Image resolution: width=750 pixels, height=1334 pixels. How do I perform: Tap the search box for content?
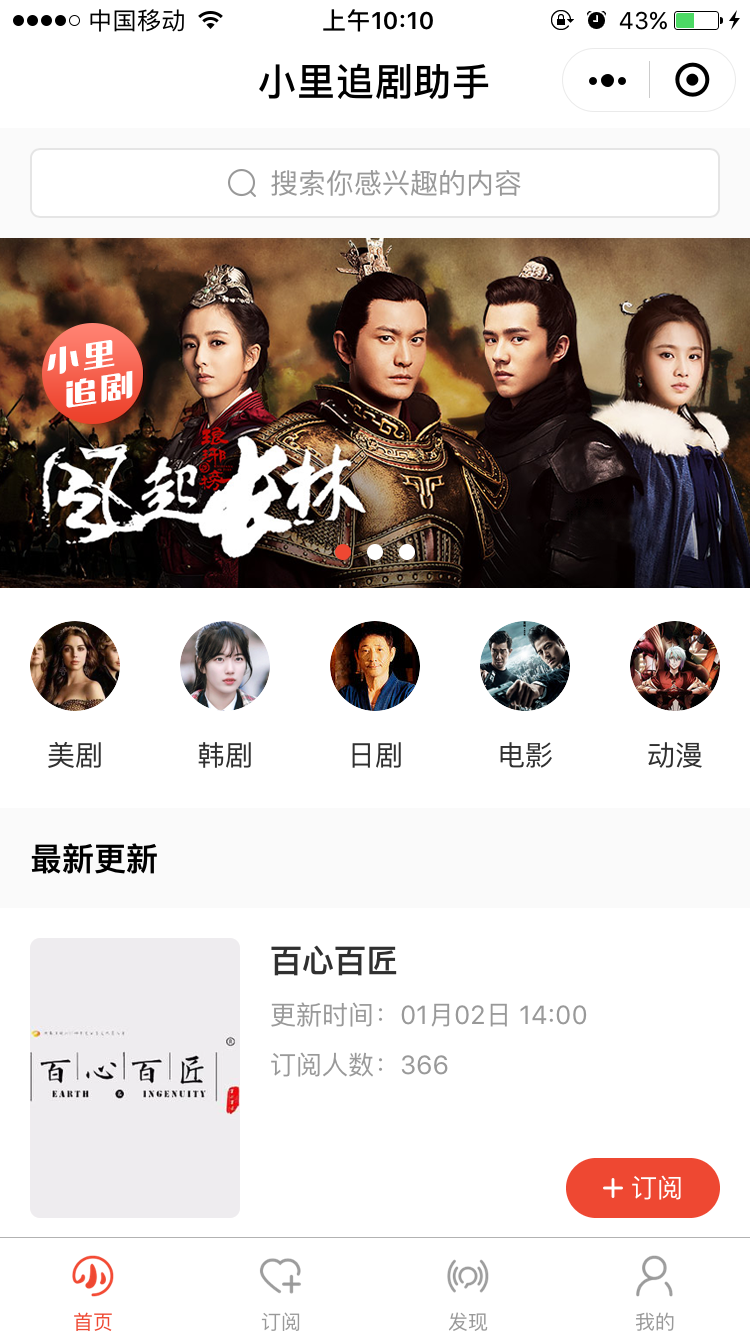375,183
